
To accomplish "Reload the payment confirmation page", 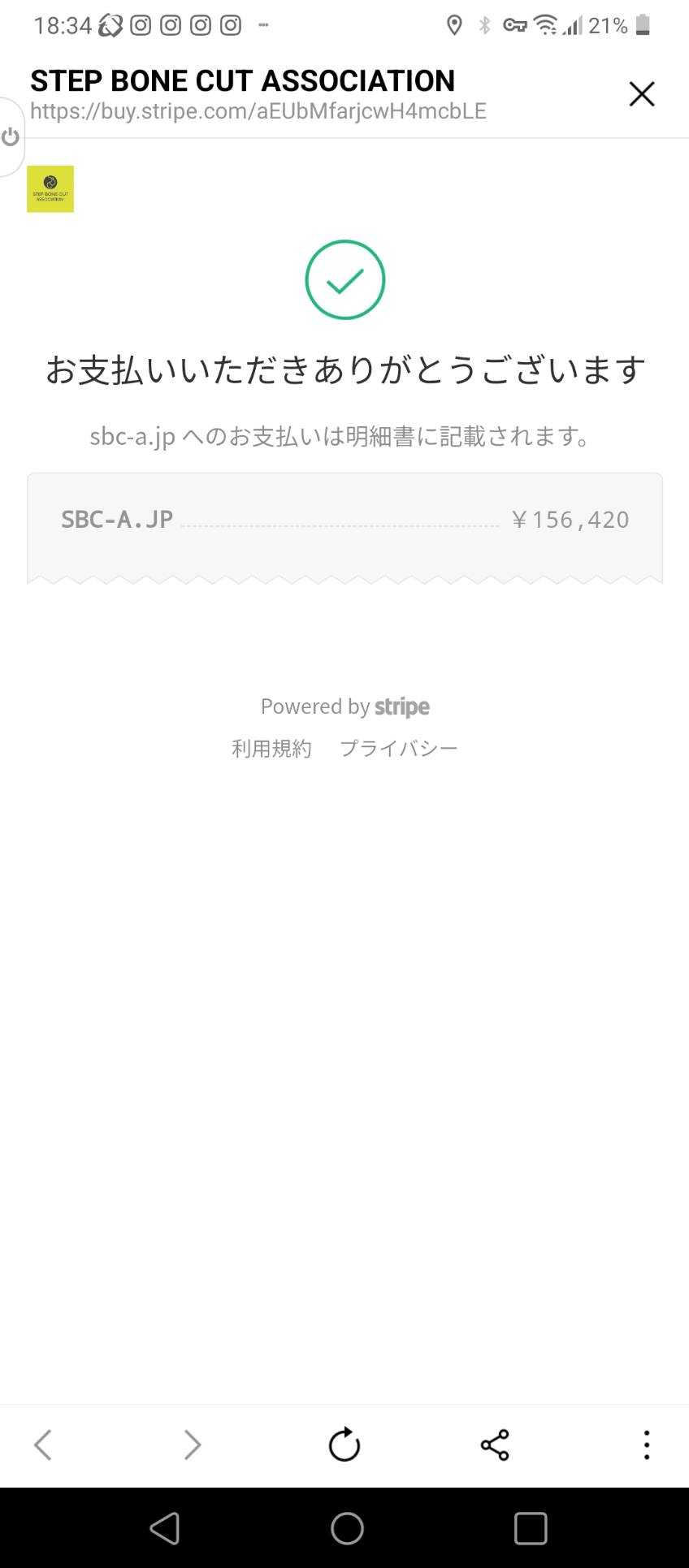I will click(344, 1445).
